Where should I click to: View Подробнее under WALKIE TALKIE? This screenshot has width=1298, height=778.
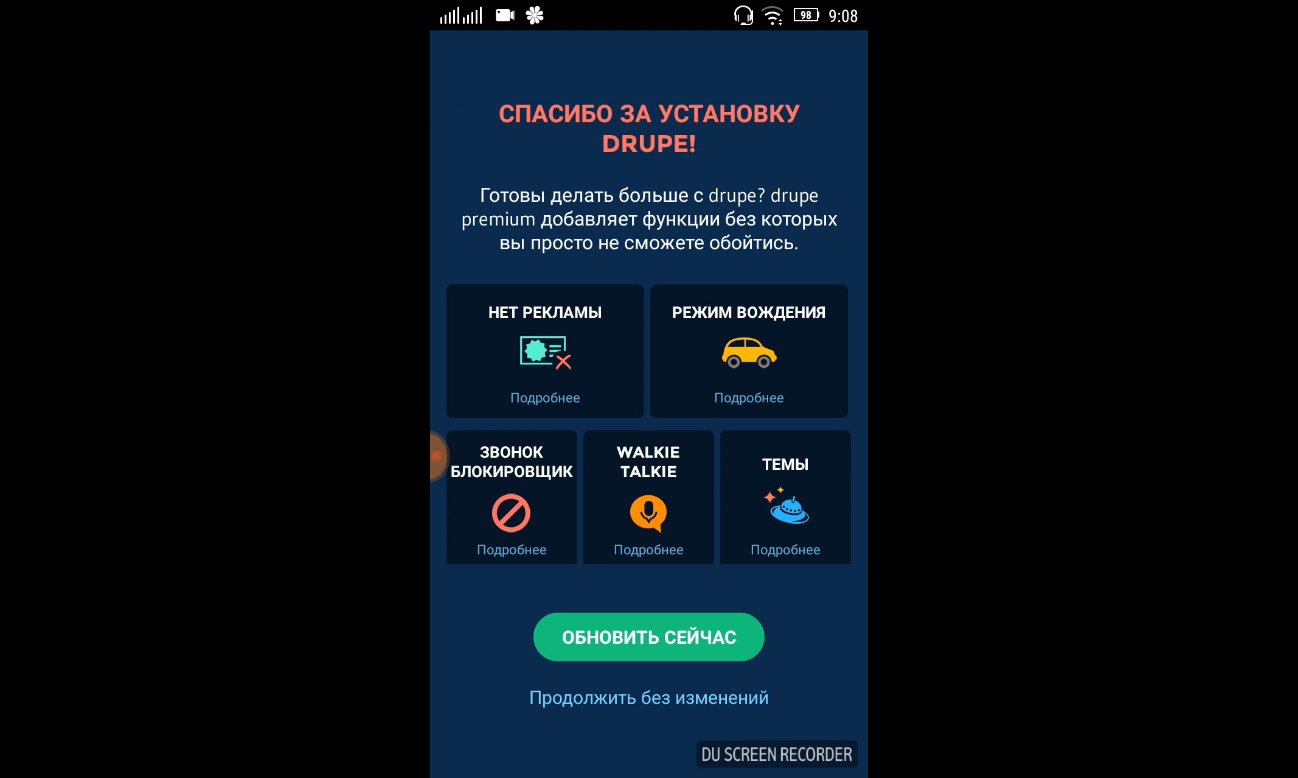point(648,550)
